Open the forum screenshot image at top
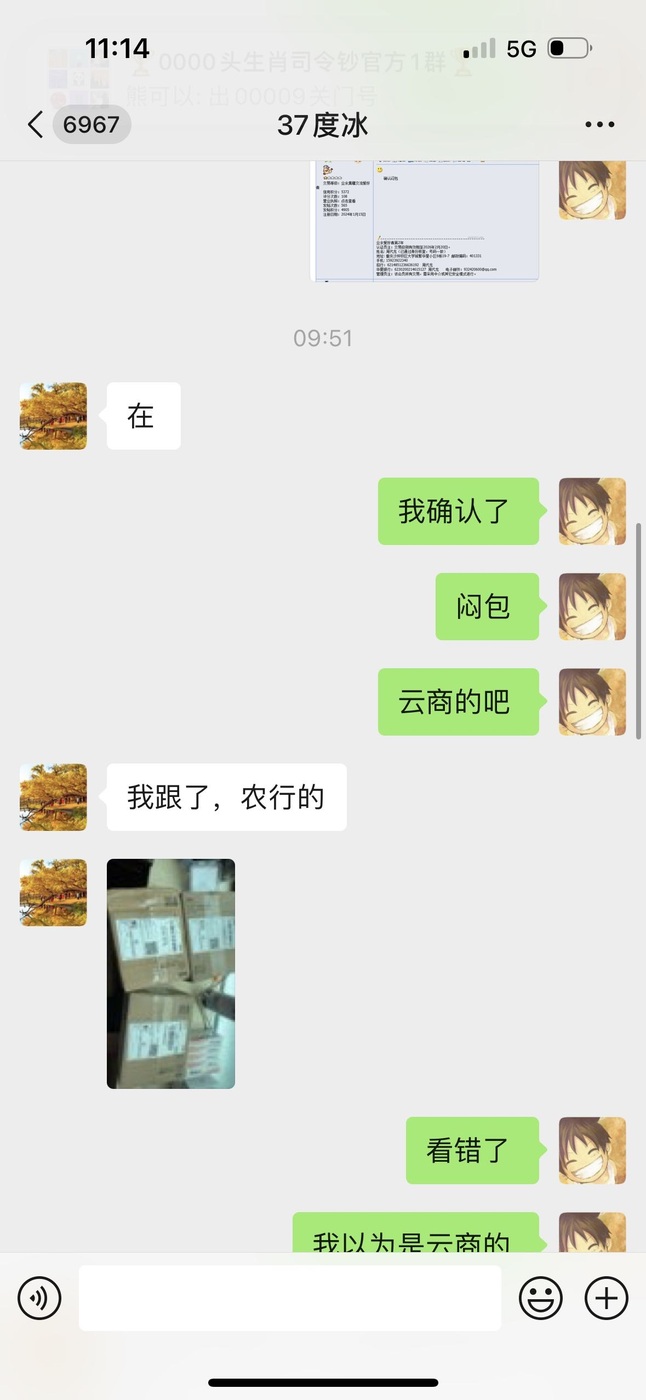This screenshot has width=646, height=1400. 427,220
